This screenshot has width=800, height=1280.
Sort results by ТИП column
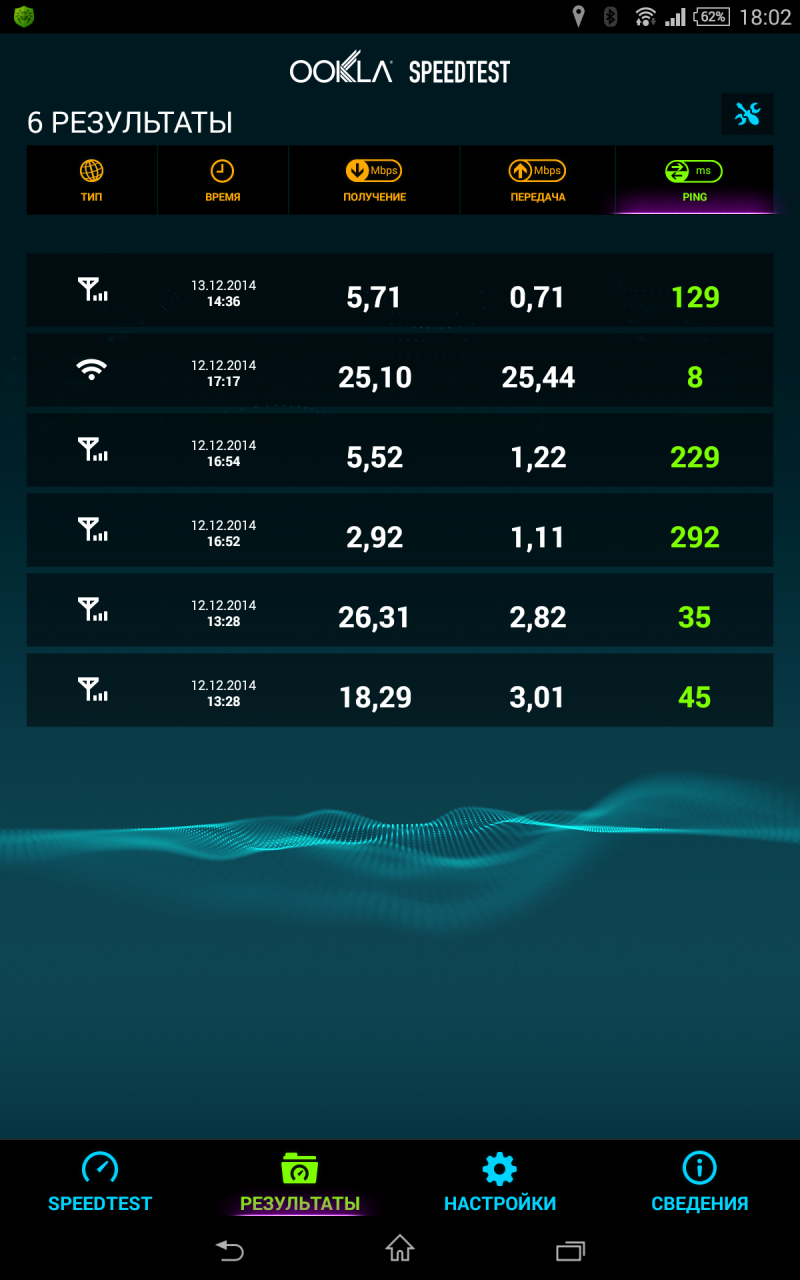click(92, 180)
